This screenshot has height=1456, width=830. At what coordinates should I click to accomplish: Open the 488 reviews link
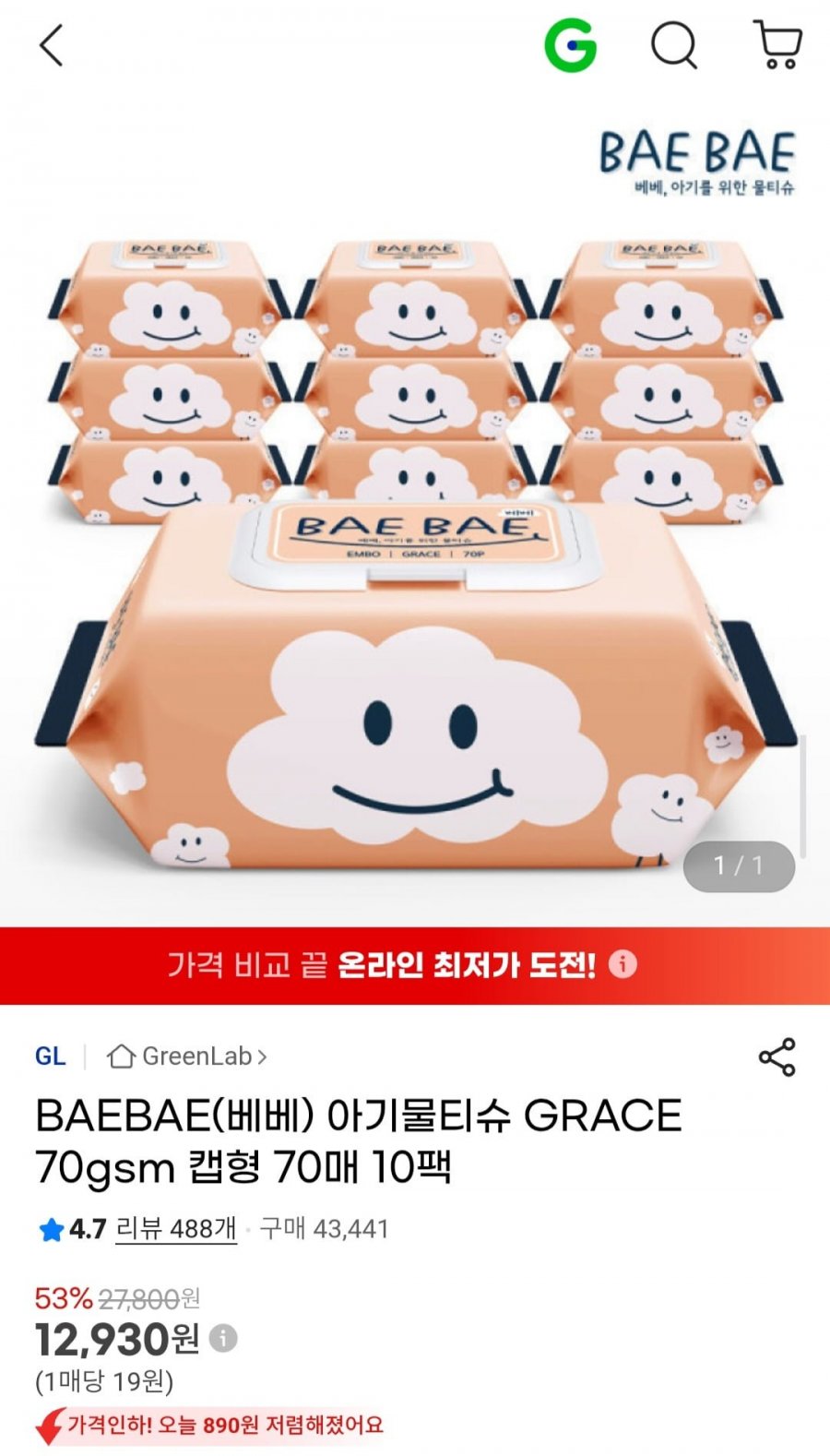[x=176, y=1229]
